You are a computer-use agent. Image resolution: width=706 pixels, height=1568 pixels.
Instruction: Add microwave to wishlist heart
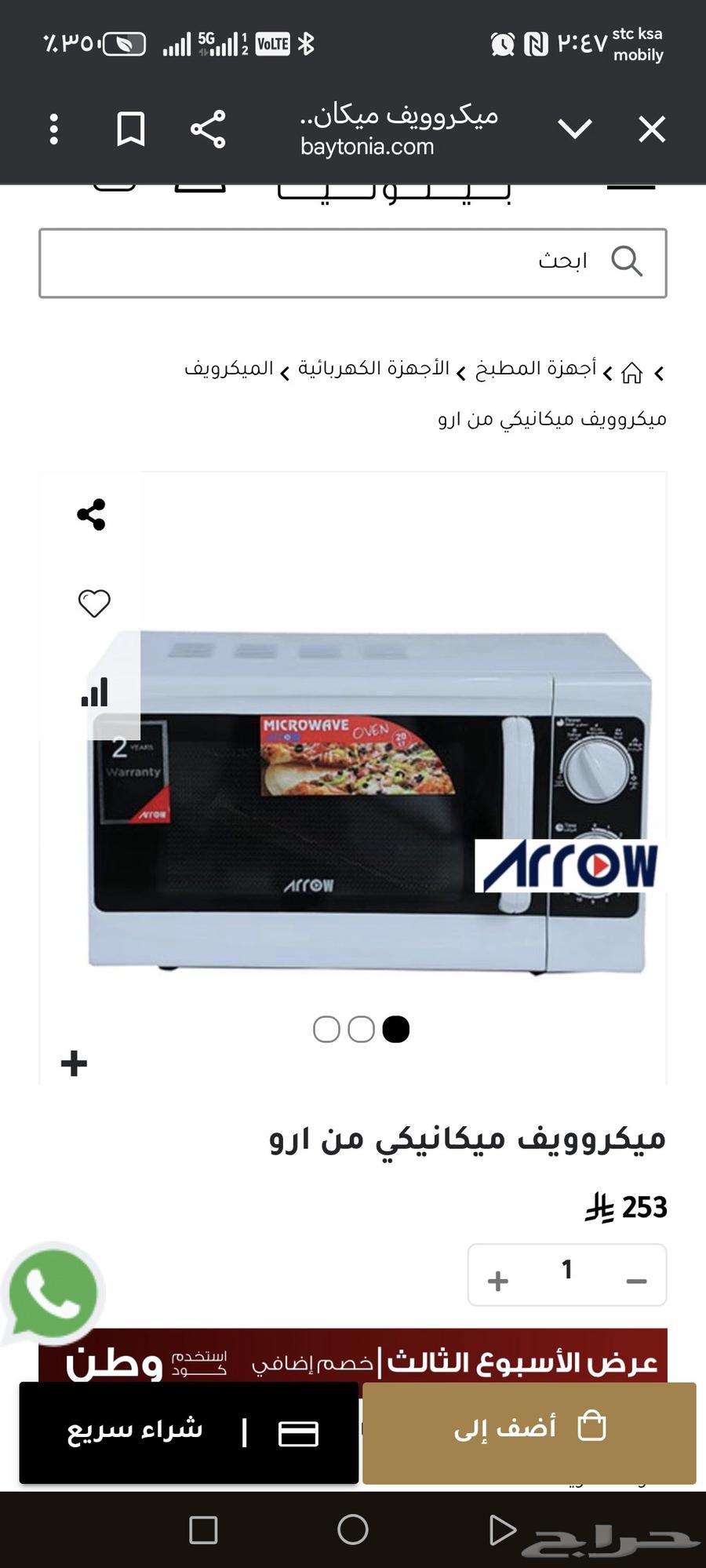pyautogui.click(x=94, y=603)
